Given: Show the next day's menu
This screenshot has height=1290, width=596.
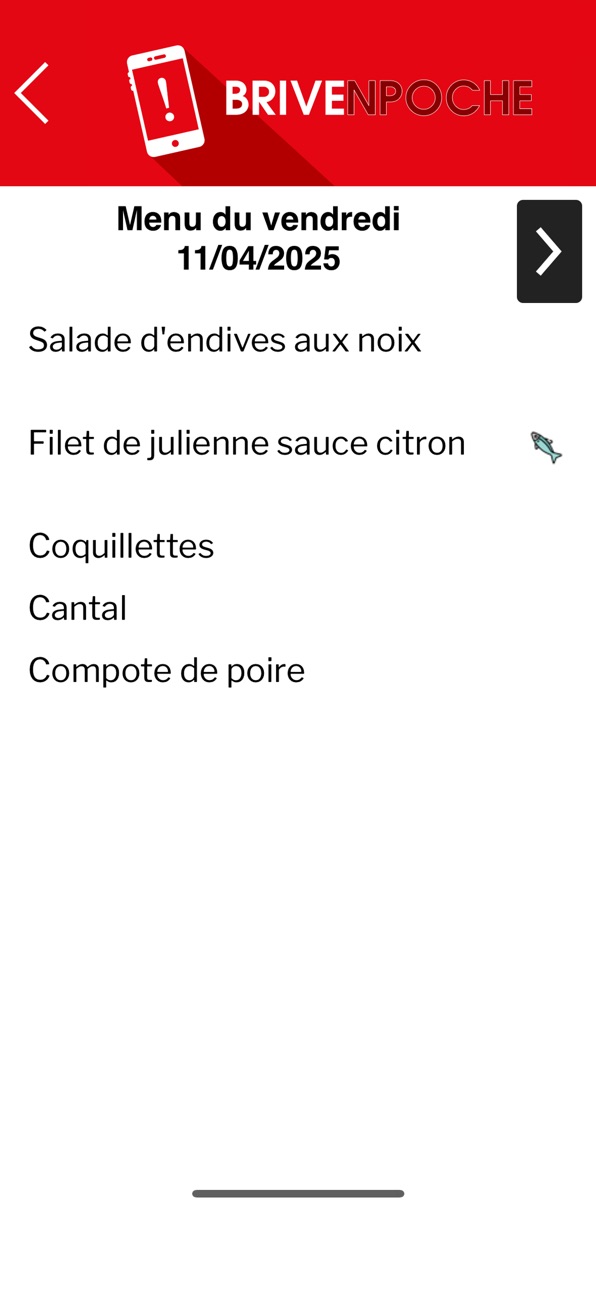Looking at the screenshot, I should click(549, 251).
